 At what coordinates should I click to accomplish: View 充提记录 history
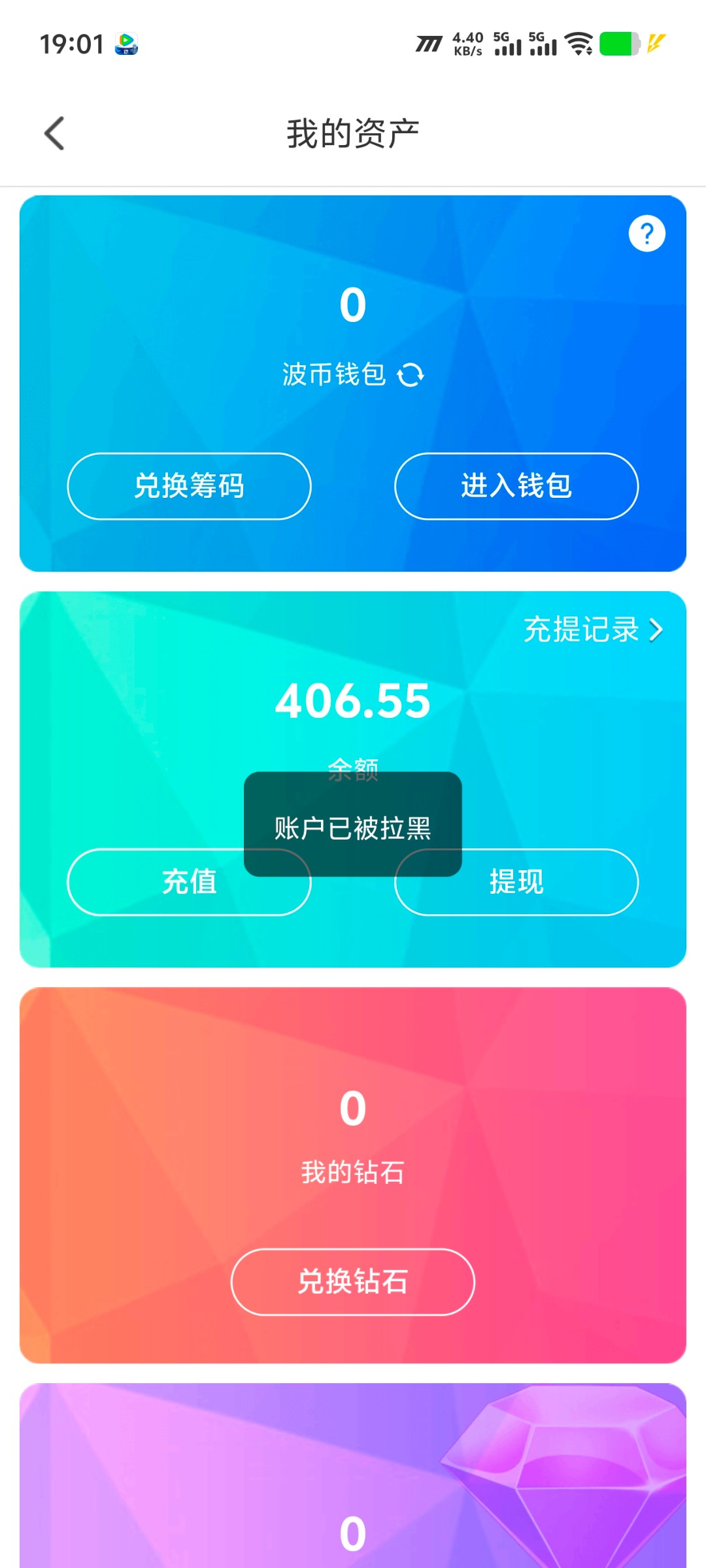coord(593,630)
